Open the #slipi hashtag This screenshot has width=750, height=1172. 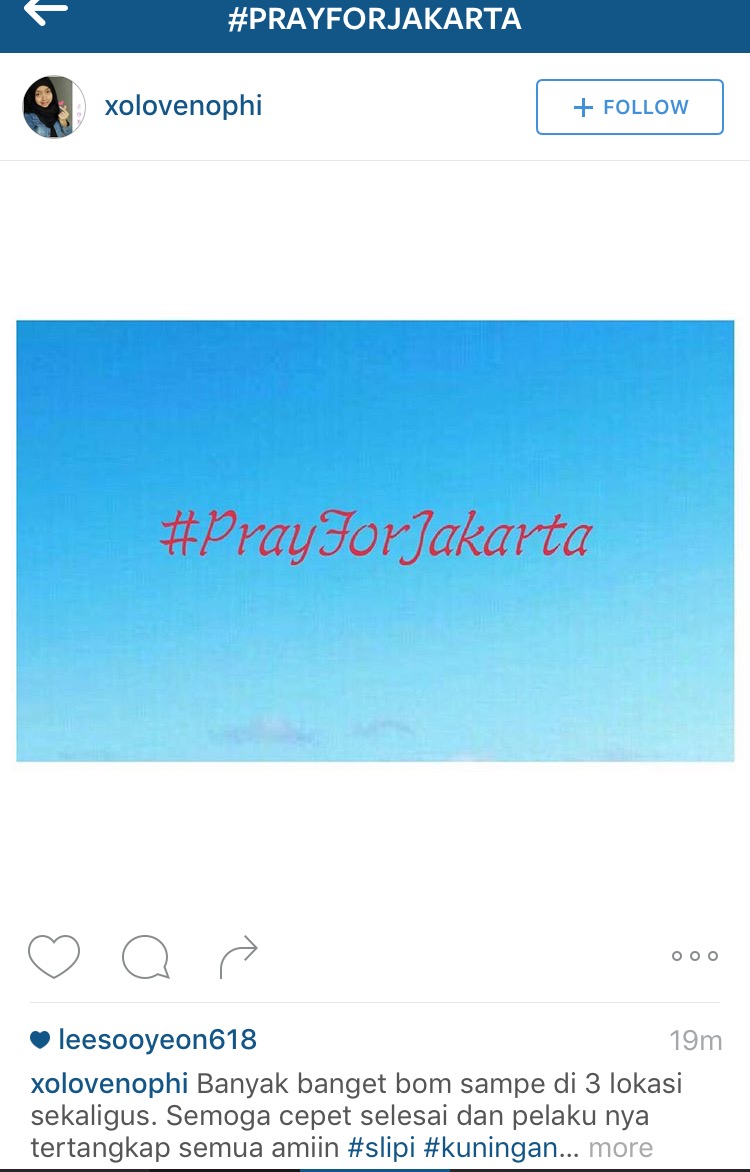pos(381,1148)
